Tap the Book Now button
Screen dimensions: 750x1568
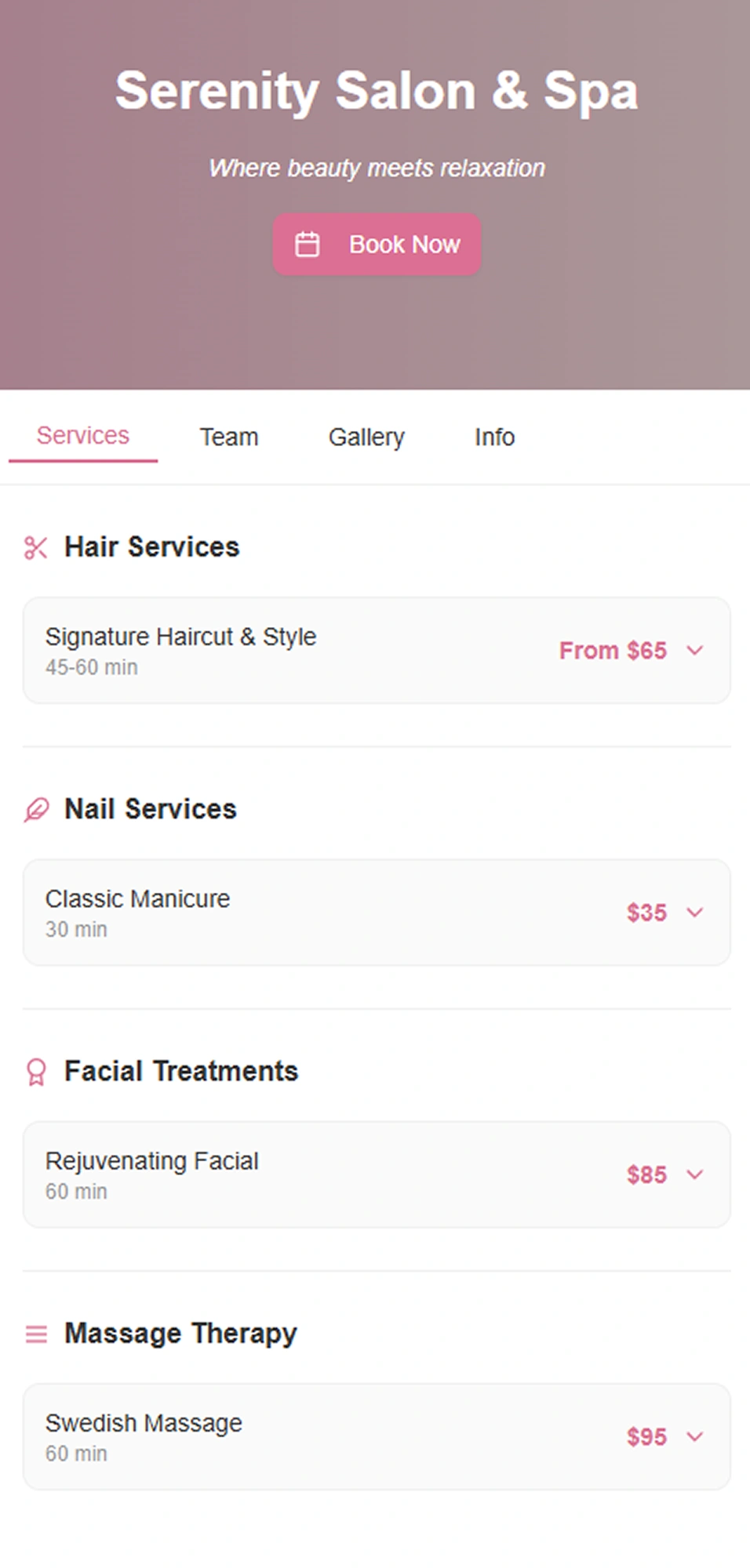(x=377, y=245)
